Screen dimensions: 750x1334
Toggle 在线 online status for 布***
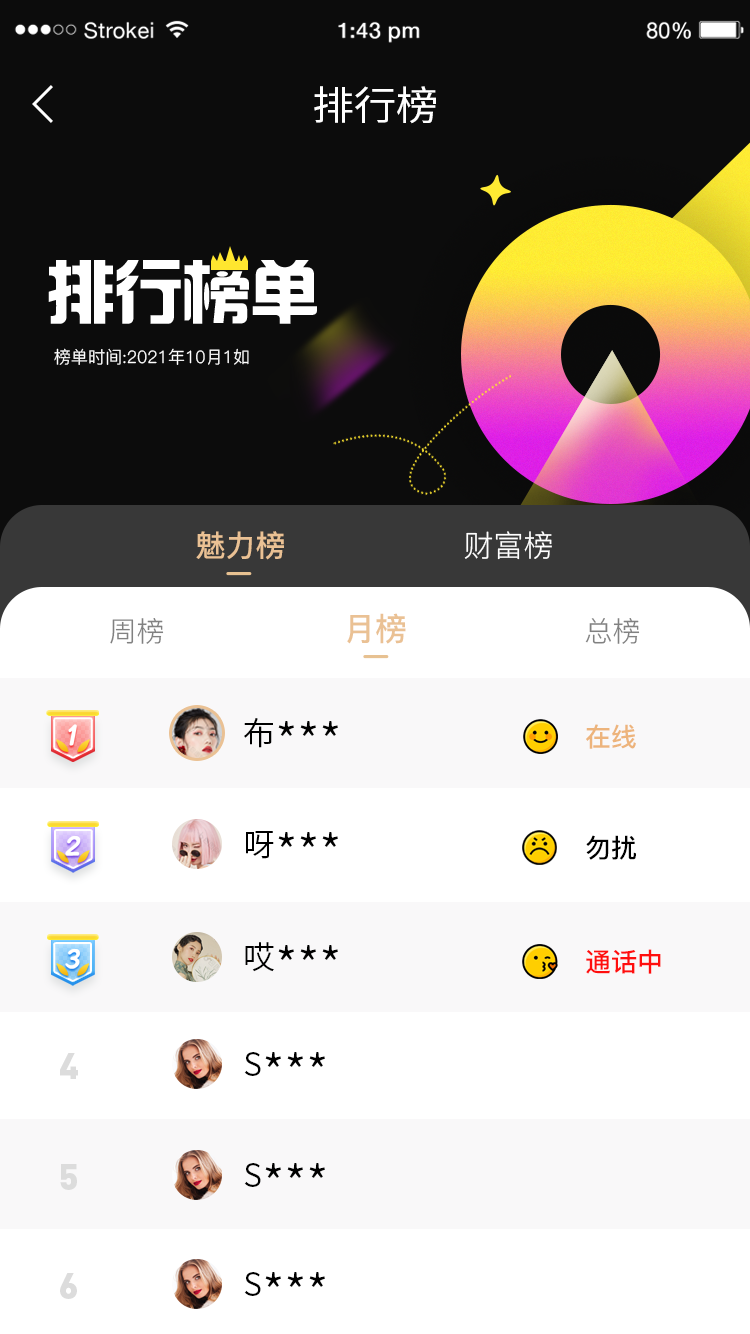pyautogui.click(x=610, y=733)
